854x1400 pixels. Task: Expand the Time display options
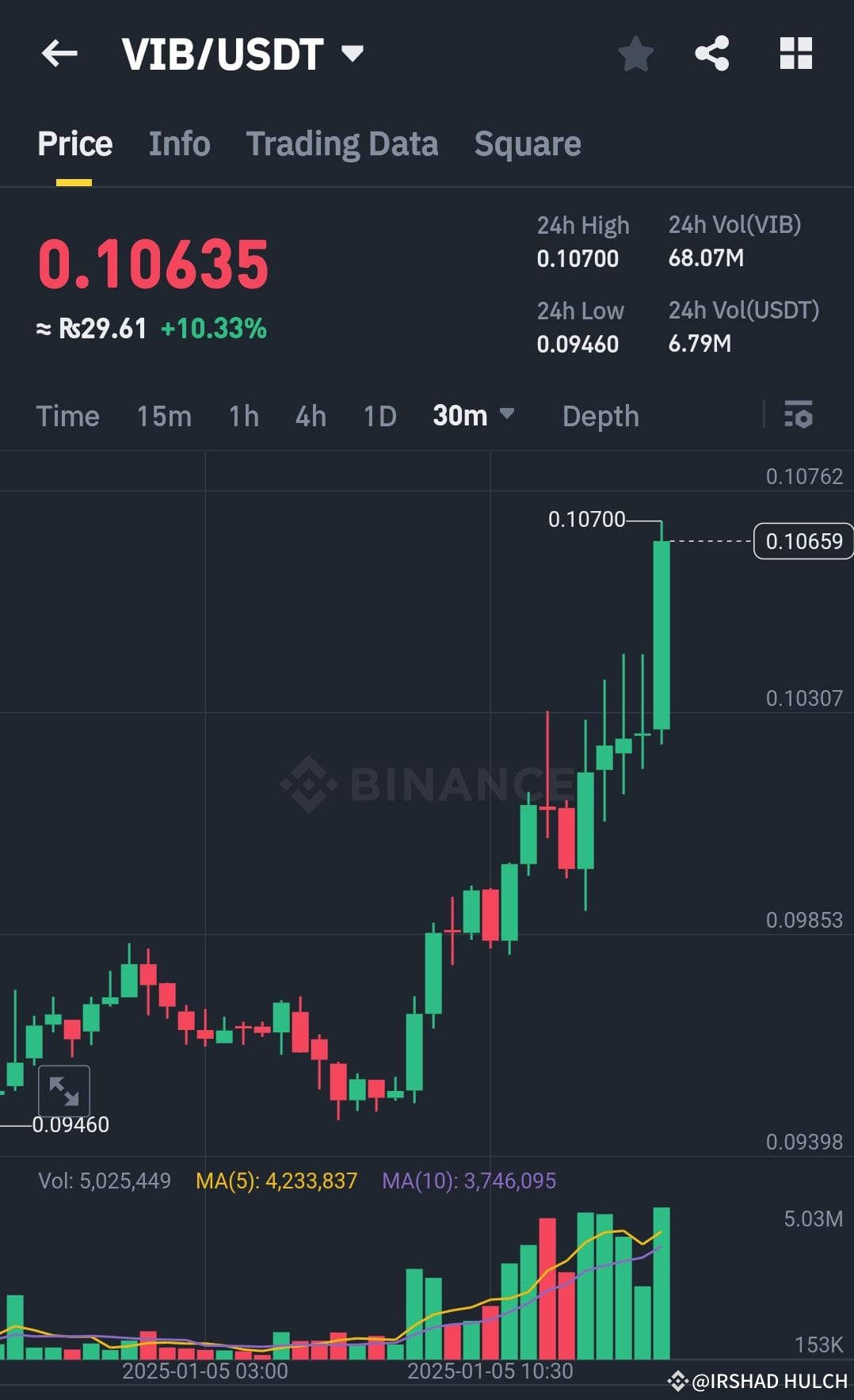click(x=67, y=415)
